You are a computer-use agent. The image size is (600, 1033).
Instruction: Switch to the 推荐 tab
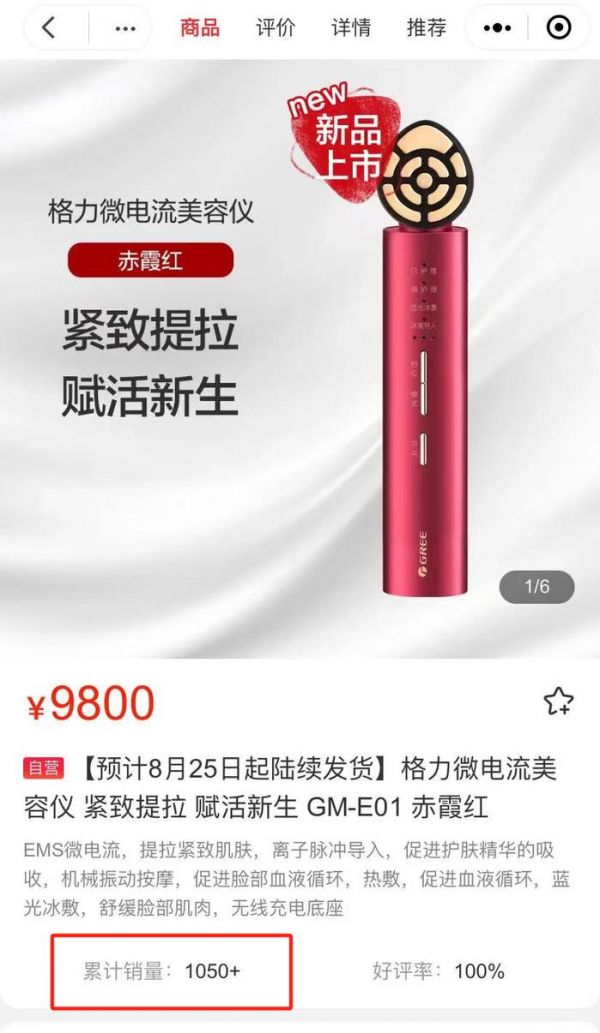pos(426,28)
